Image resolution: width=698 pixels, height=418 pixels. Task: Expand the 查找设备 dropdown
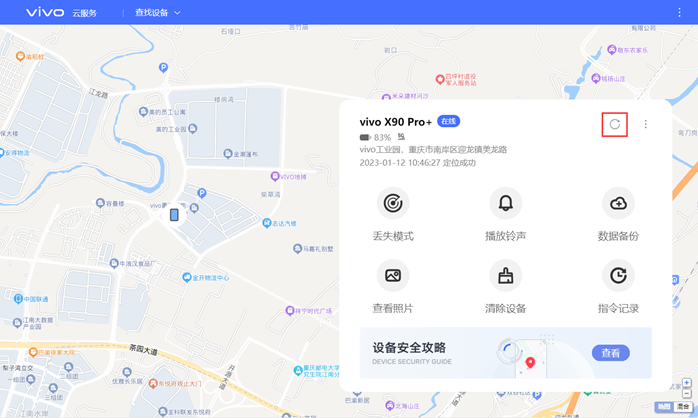(x=158, y=13)
